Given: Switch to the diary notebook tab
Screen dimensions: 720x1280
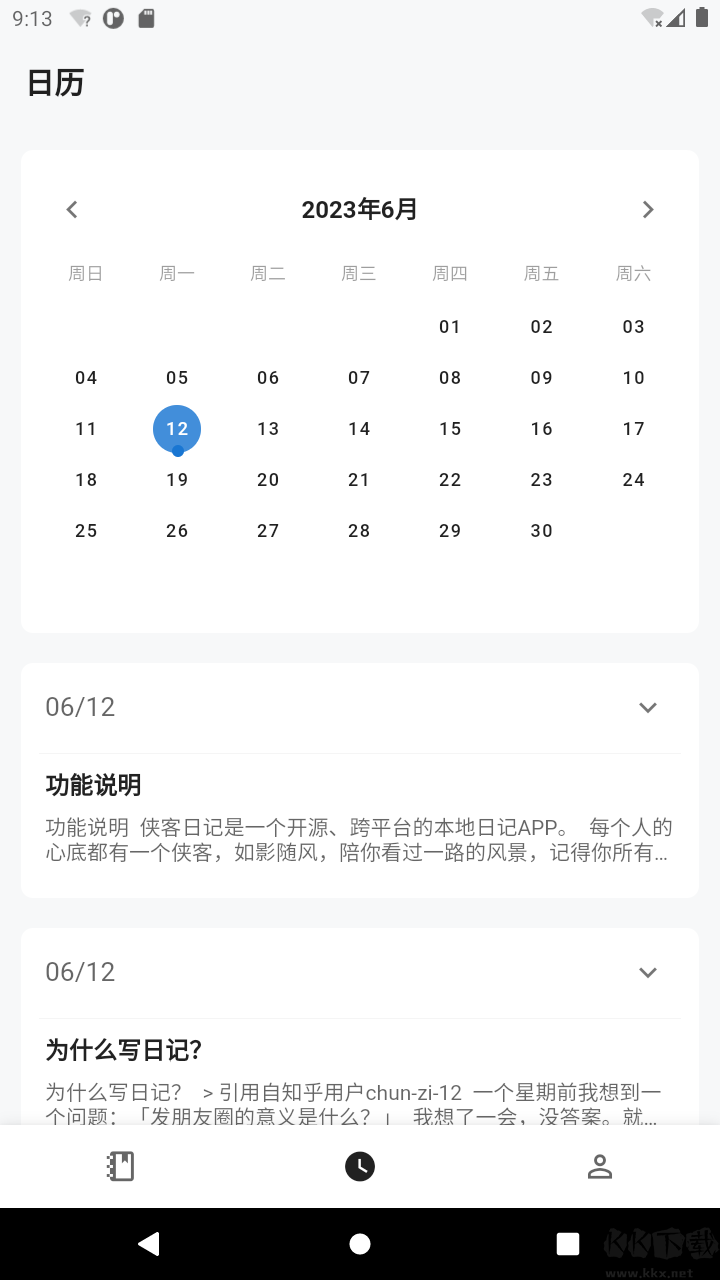Looking at the screenshot, I should point(120,1166).
